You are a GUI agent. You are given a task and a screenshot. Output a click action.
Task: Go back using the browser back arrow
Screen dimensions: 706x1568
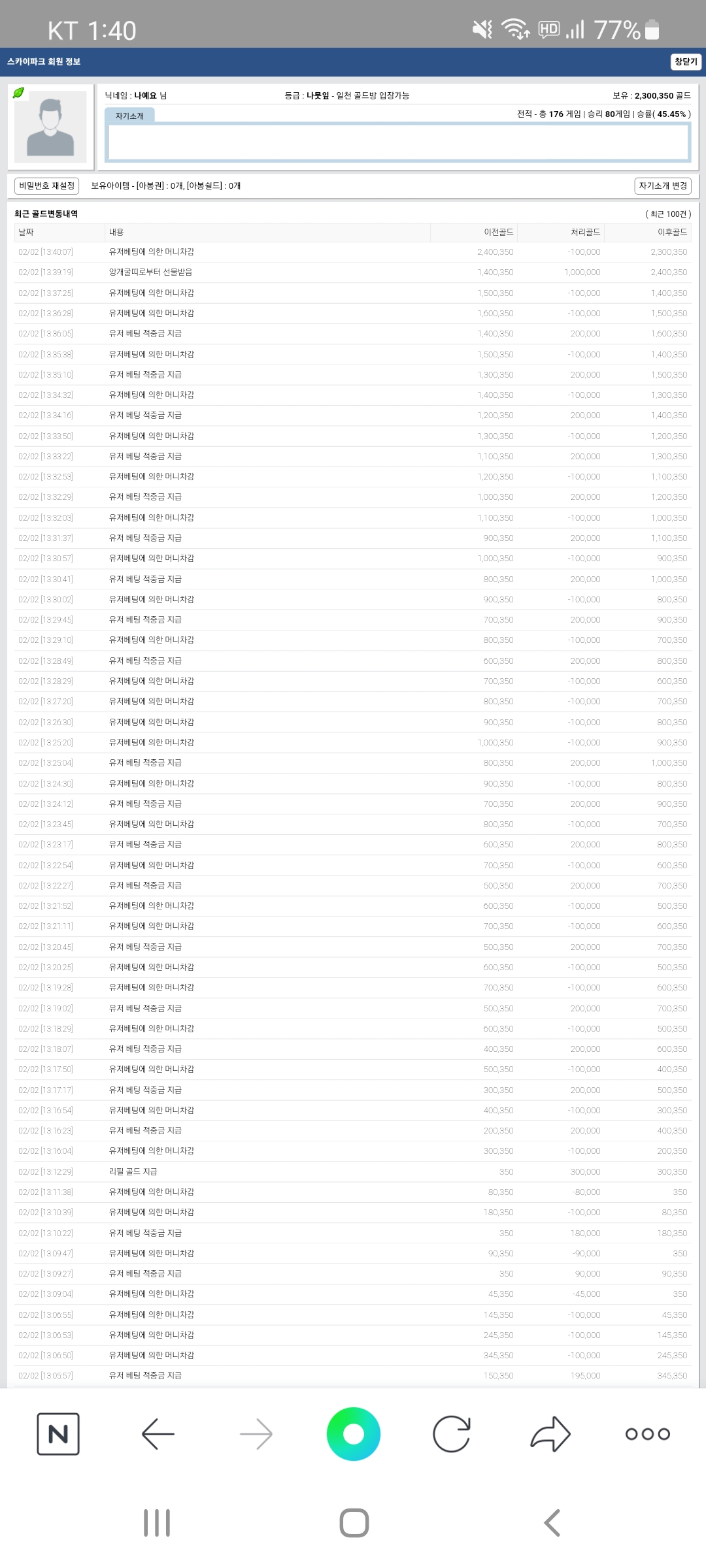point(158,1434)
